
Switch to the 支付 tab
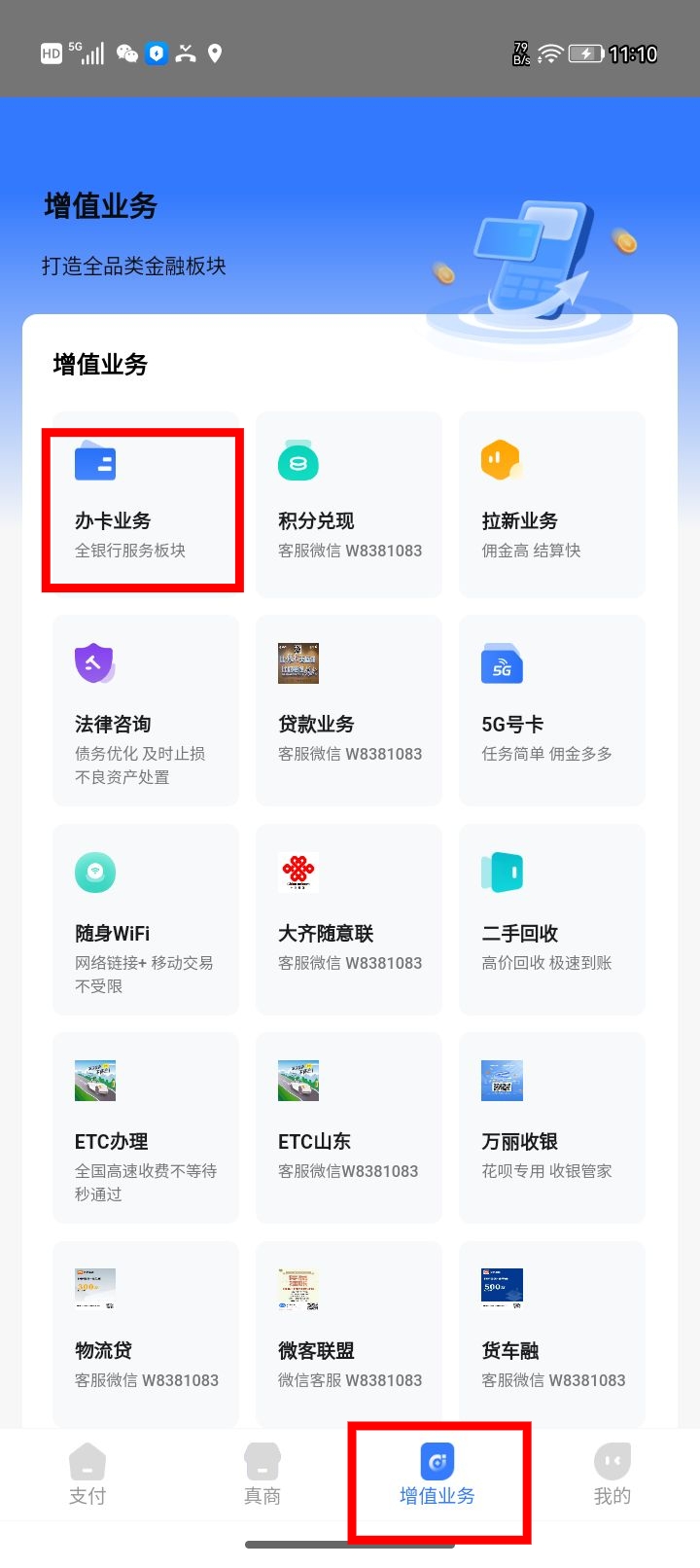pos(87,1476)
